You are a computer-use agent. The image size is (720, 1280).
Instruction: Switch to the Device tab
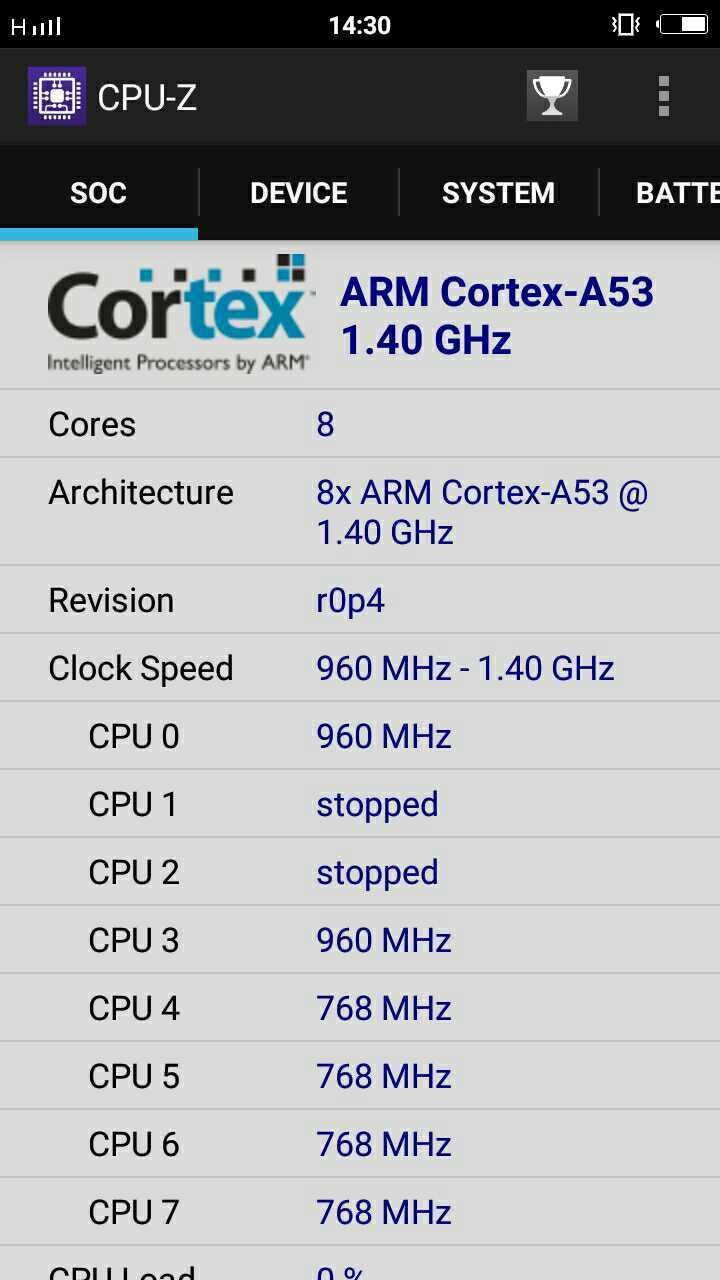click(x=299, y=192)
